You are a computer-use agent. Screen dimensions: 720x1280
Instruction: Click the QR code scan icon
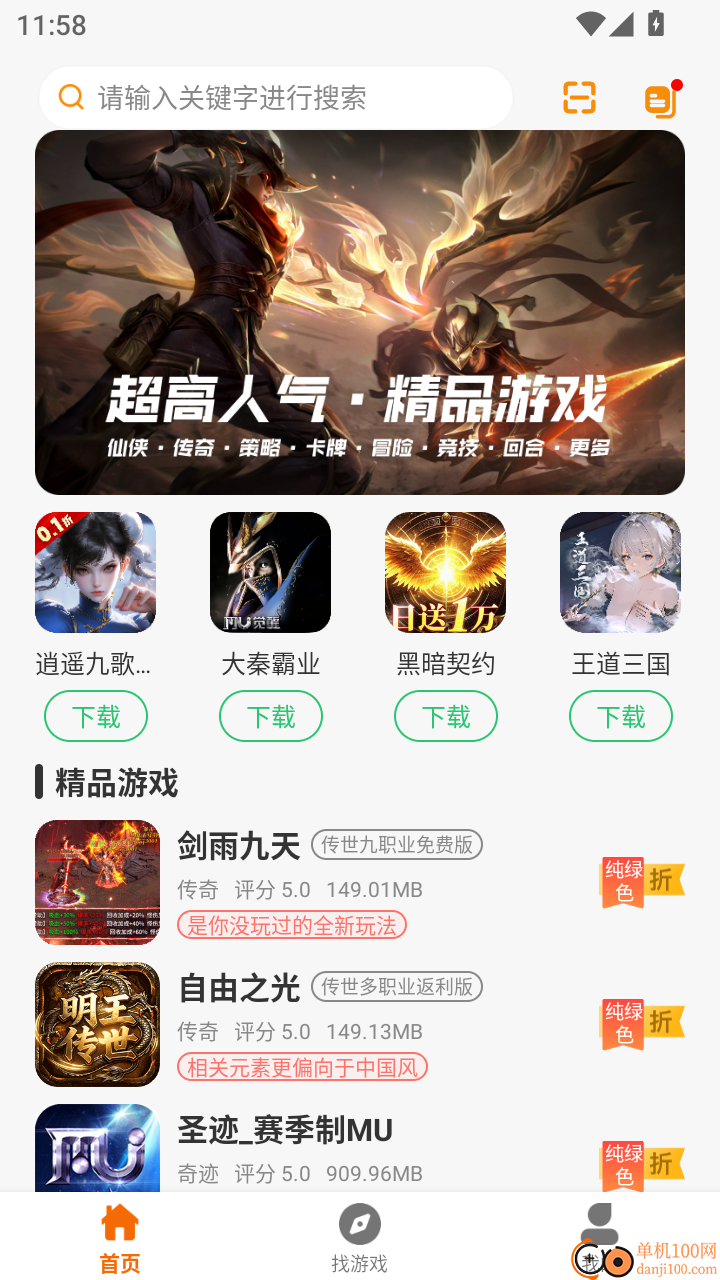pos(578,96)
